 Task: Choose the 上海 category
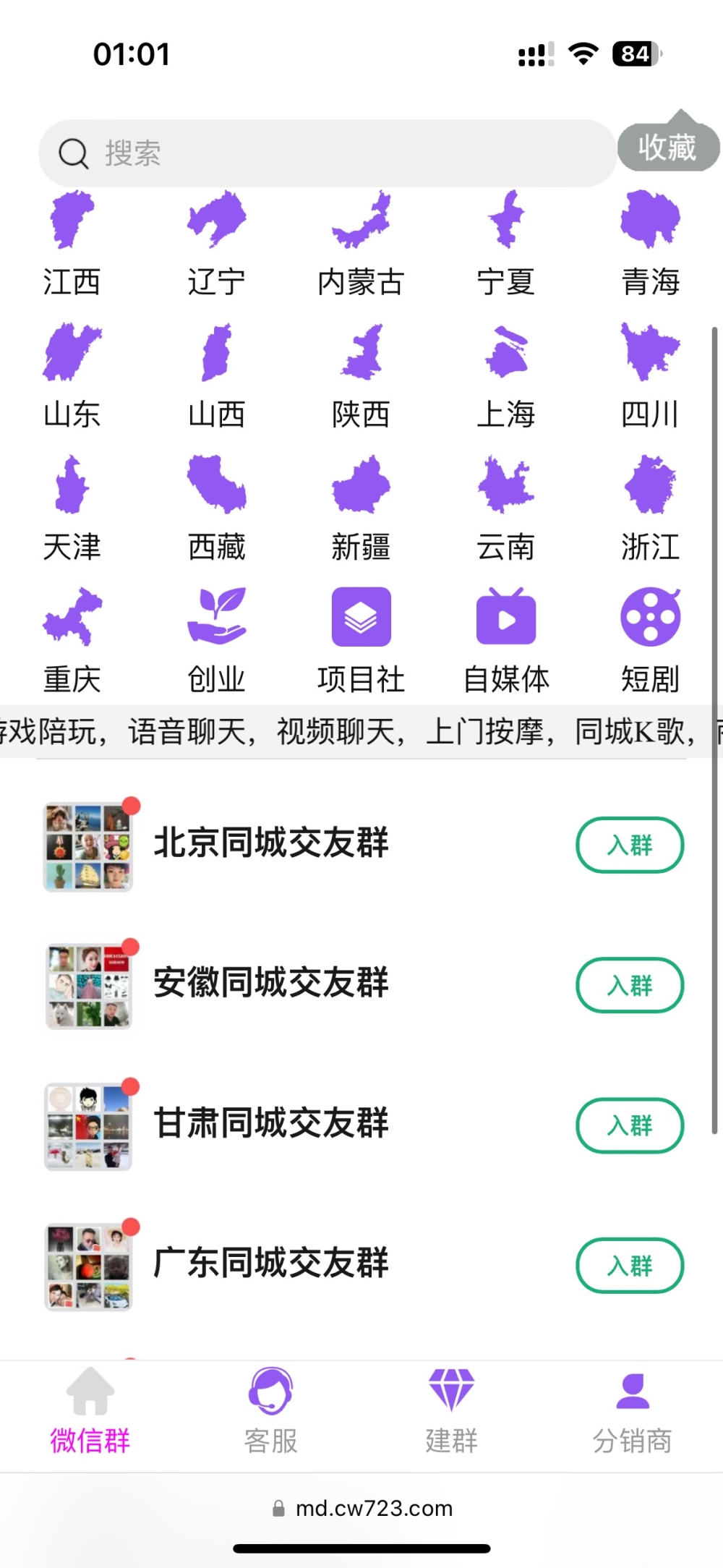[x=506, y=376]
